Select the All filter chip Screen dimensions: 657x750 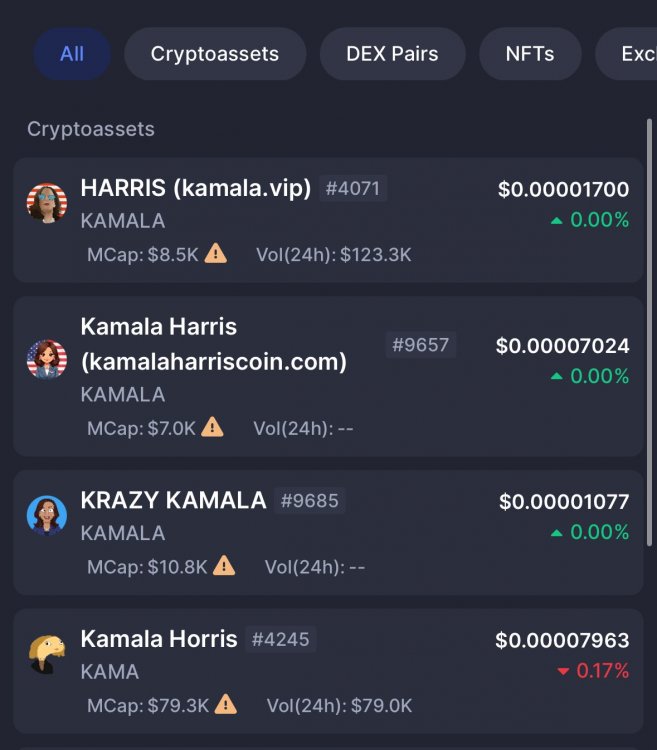[72, 54]
